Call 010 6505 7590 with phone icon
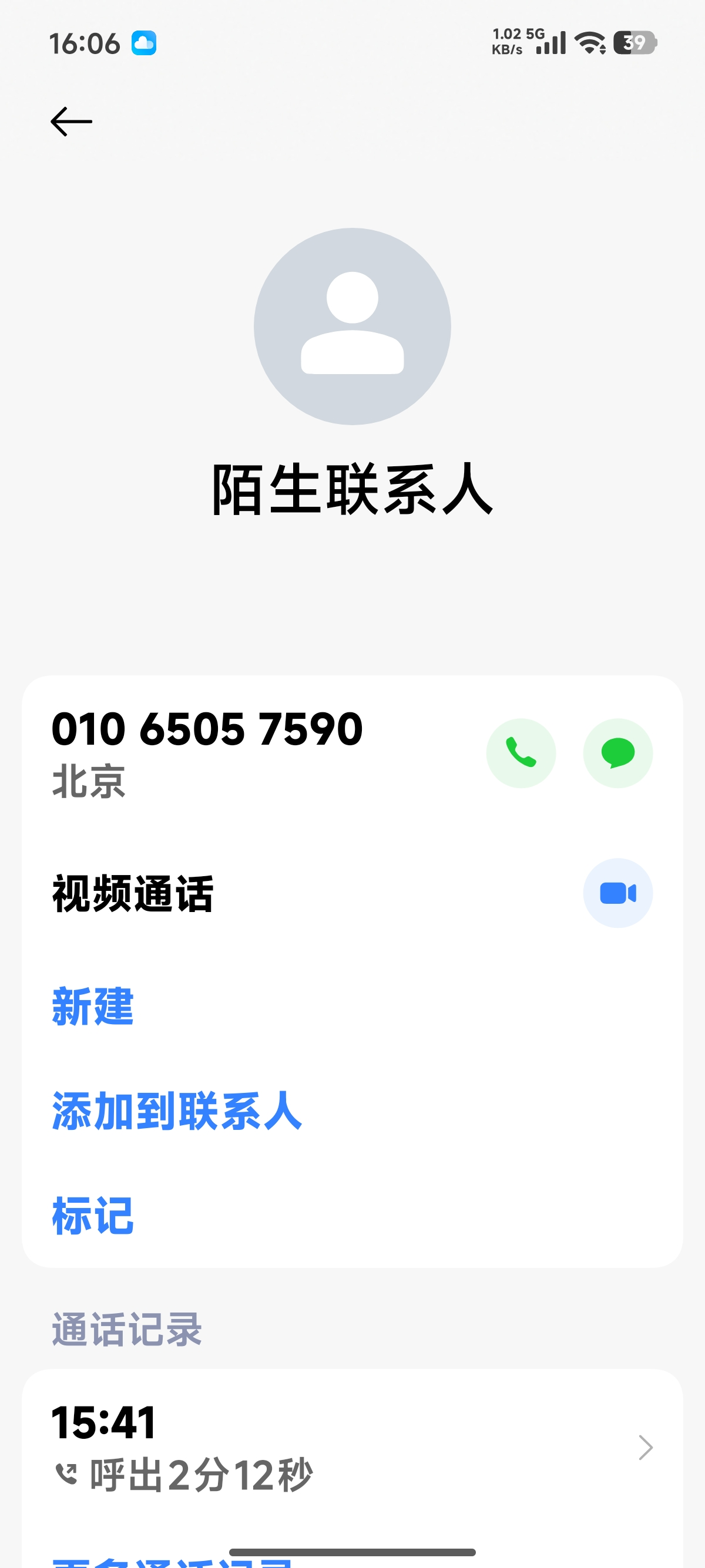Viewport: 705px width, 1568px height. [521, 753]
